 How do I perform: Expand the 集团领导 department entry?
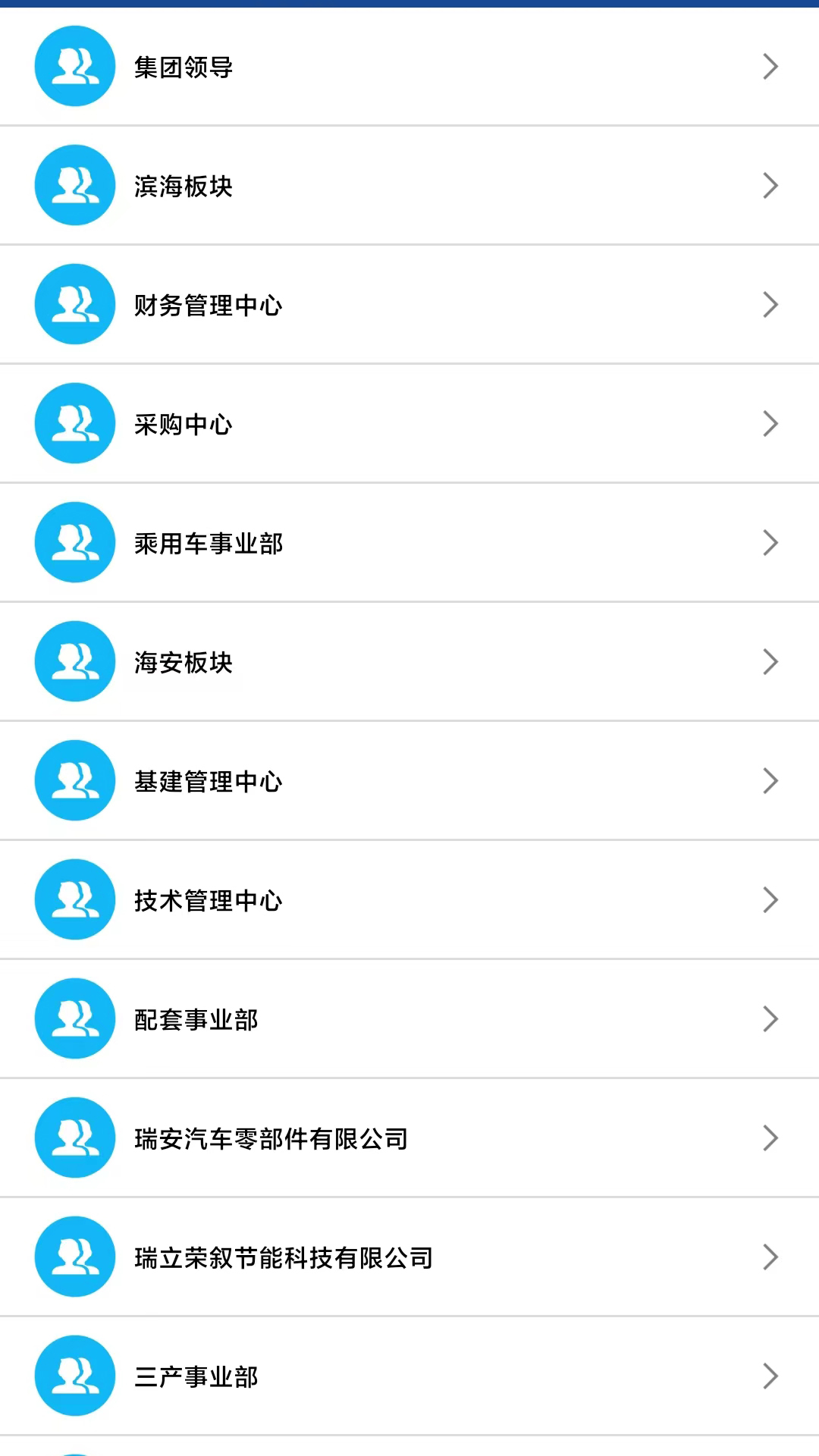click(770, 66)
